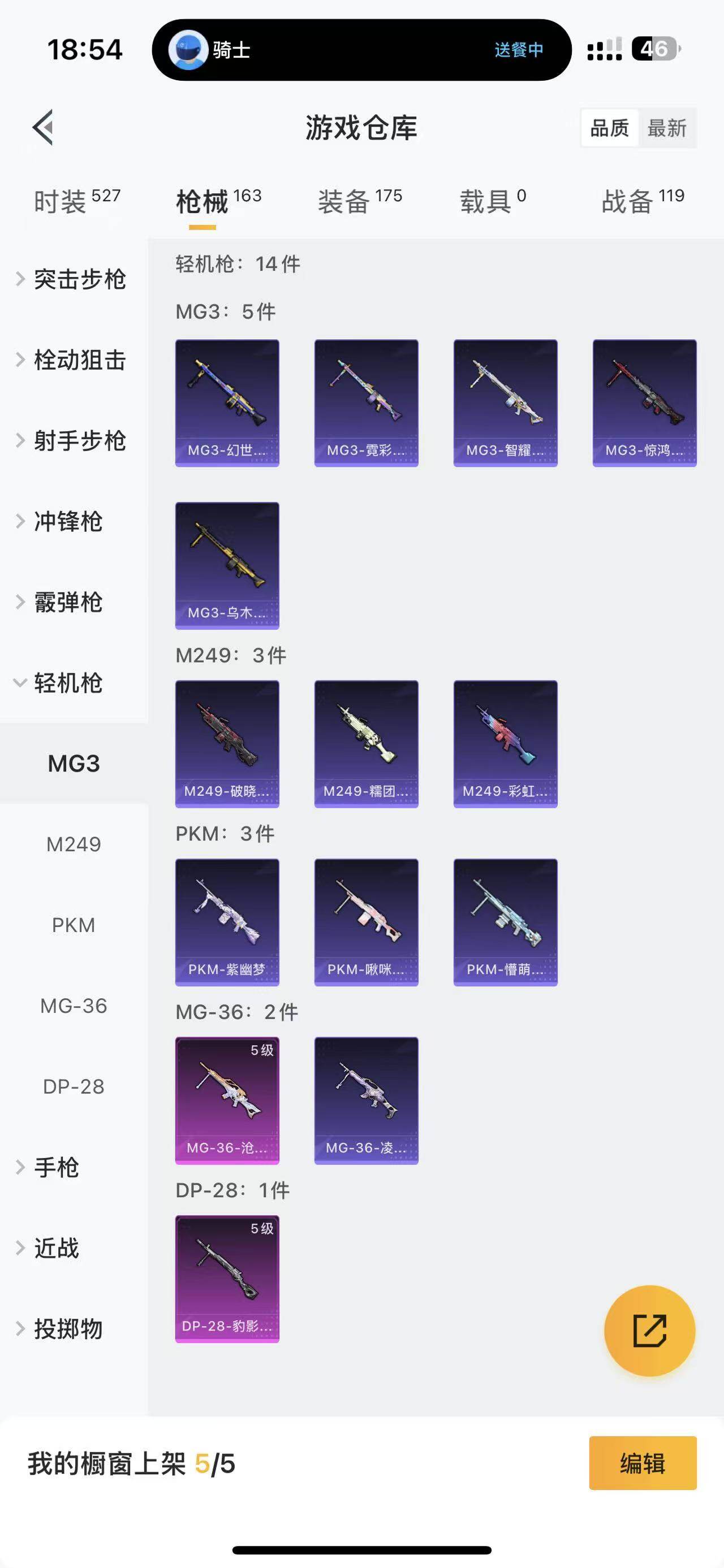Switch to the 装备 tab
Screen dimensions: 724x1568
tap(359, 201)
